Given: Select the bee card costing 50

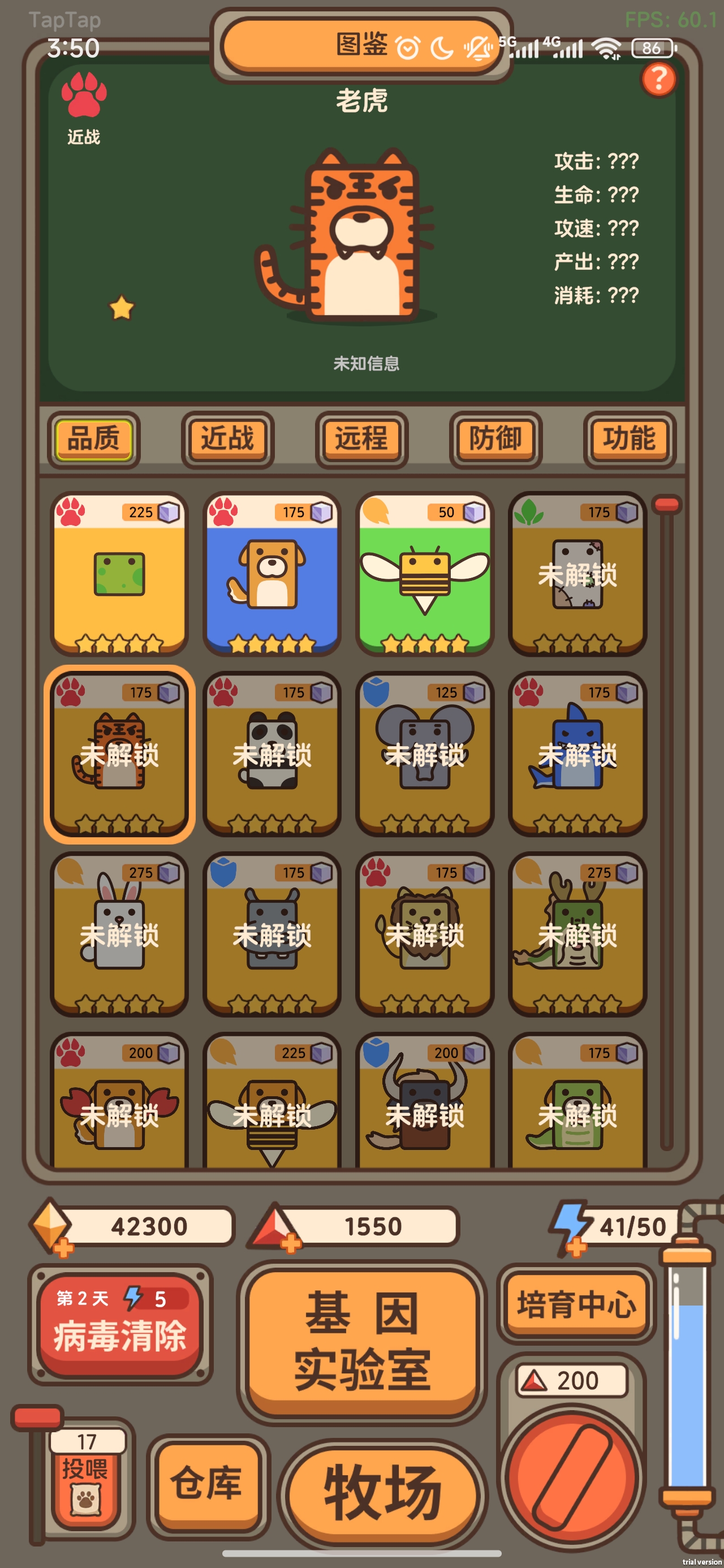Looking at the screenshot, I should pyautogui.click(x=424, y=574).
